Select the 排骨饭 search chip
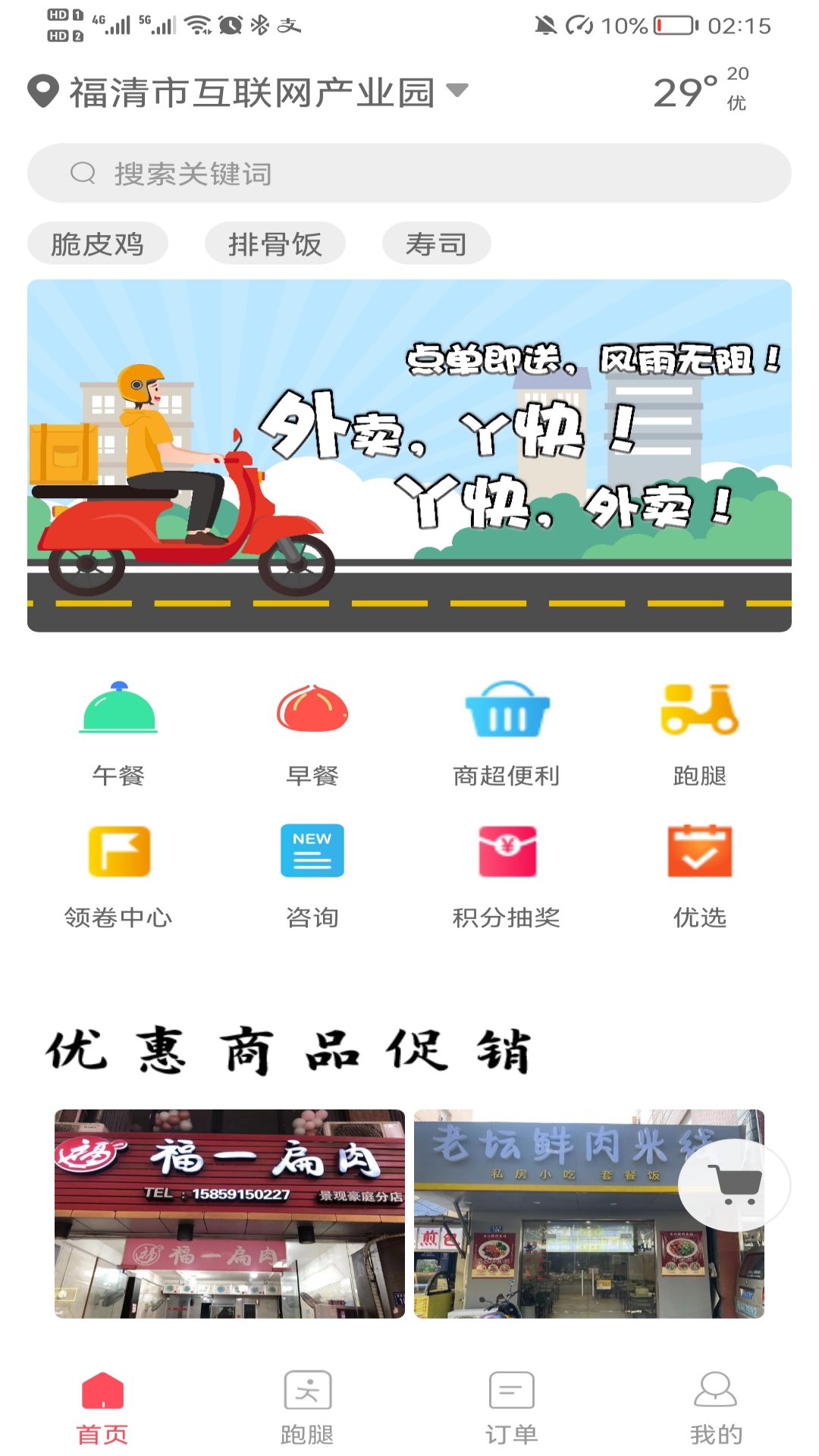This screenshot has width=819, height=1456. point(275,243)
